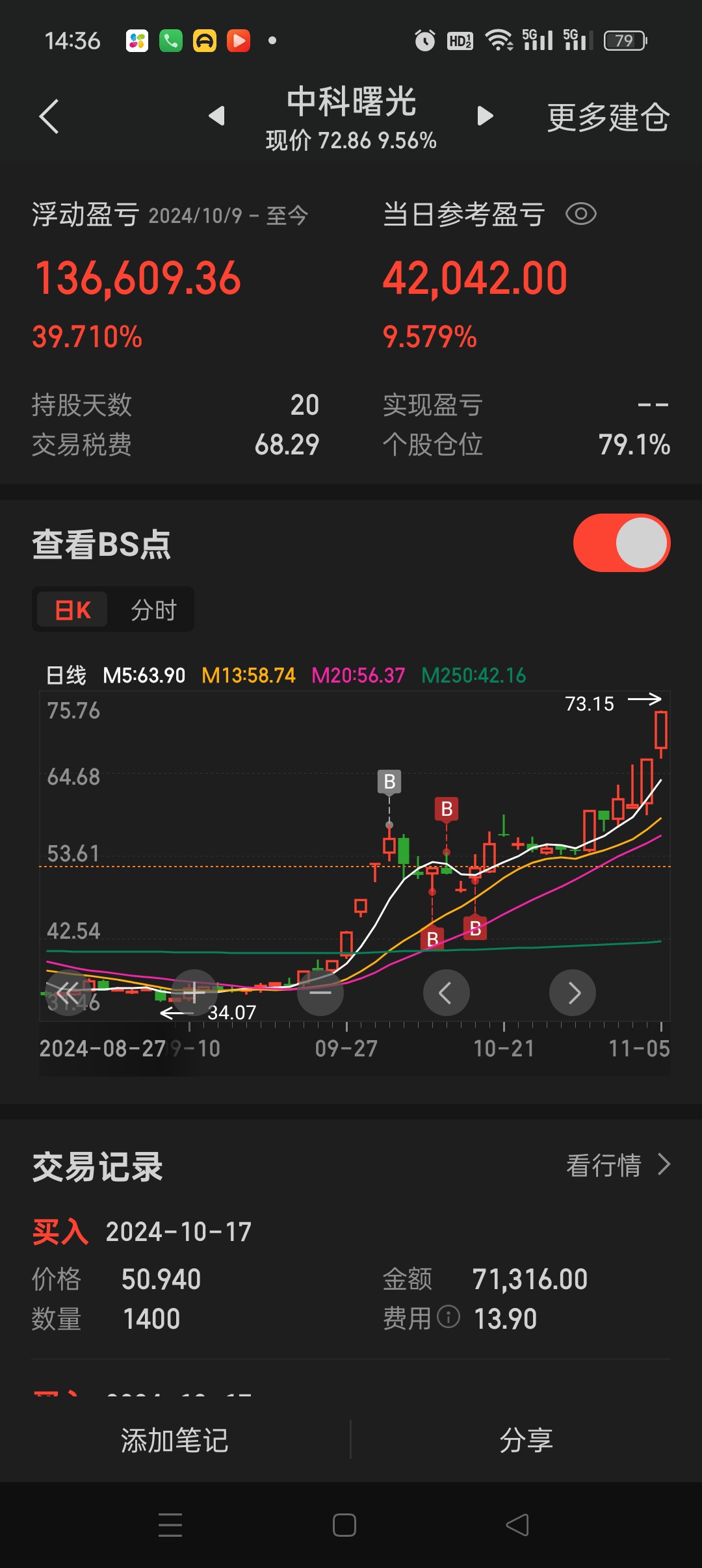Zoom in the K-line chart with plus button
This screenshot has height=1568, width=702.
pos(194,993)
